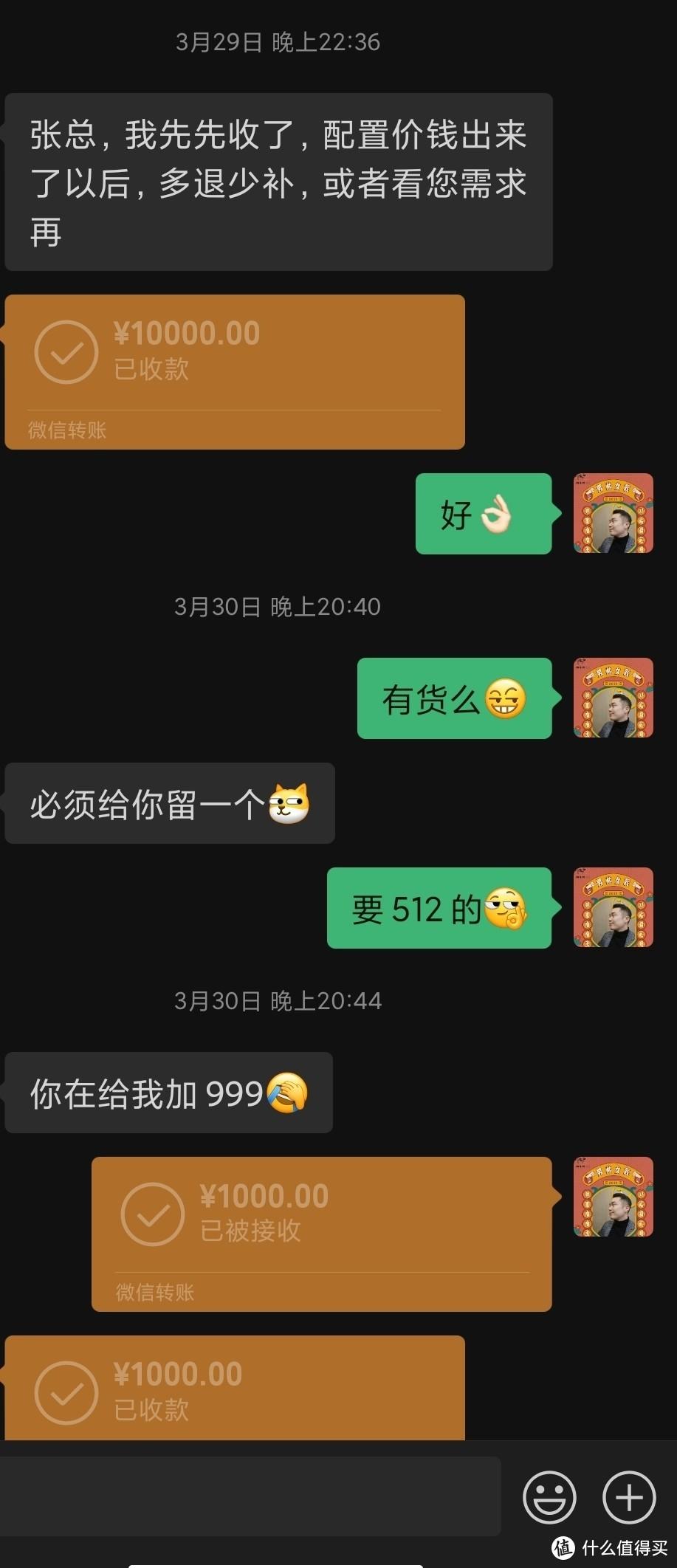
Task: Click the gray bubble starting with '张总'
Action: tap(278, 180)
